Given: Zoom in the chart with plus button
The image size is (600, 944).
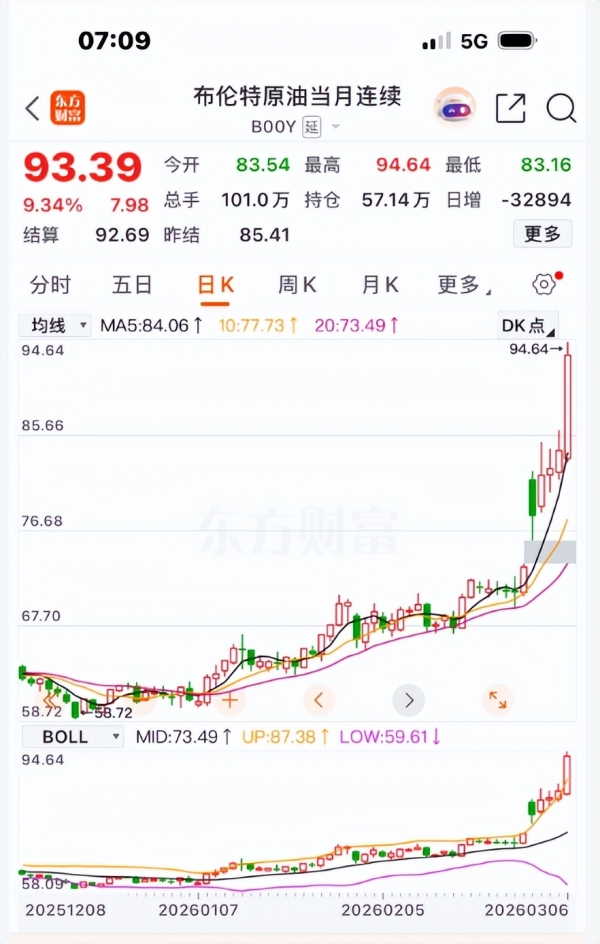Looking at the screenshot, I should click(x=230, y=699).
